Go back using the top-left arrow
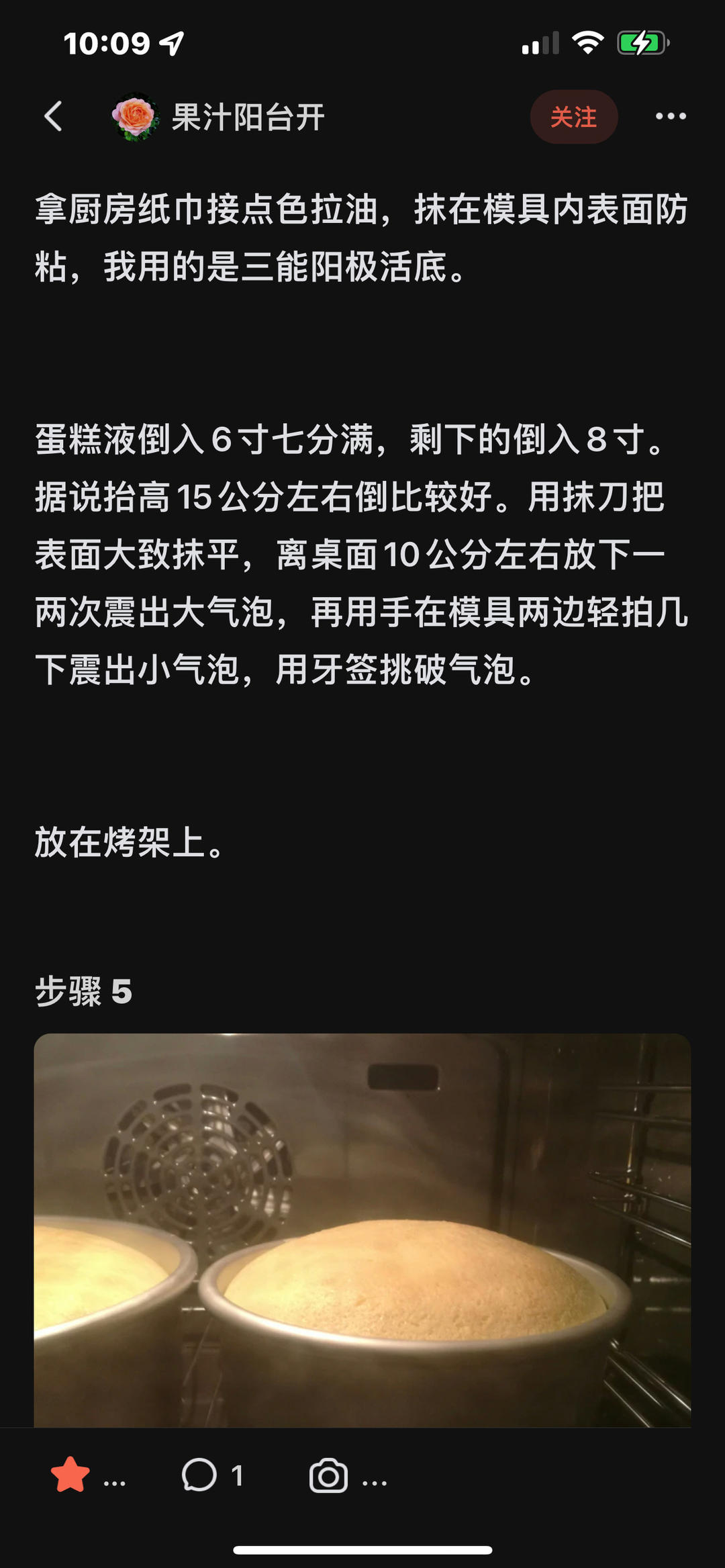This screenshot has width=725, height=1568. click(x=53, y=116)
